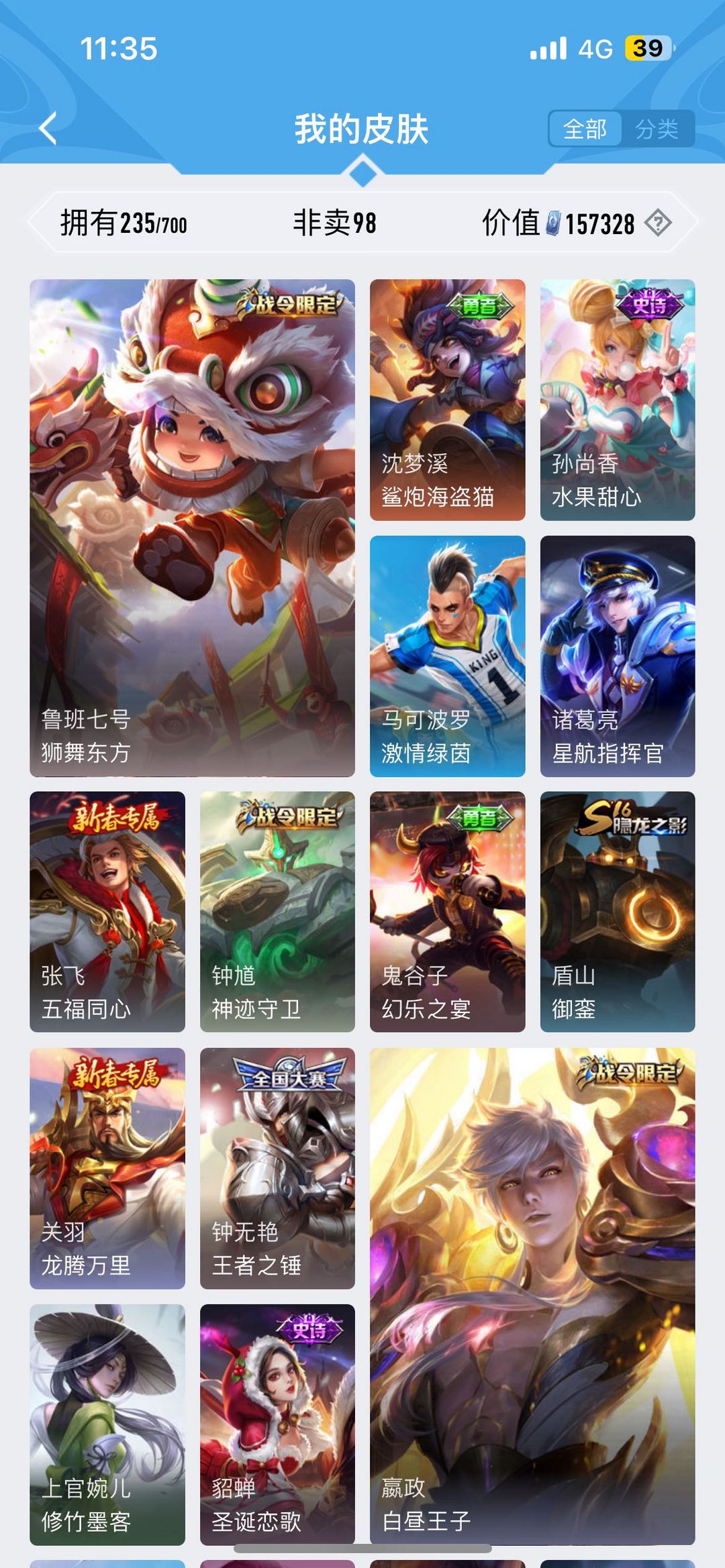This screenshot has height=1568, width=725.
Task: Tap the 盾山 御銮 skin card
Action: point(618,912)
